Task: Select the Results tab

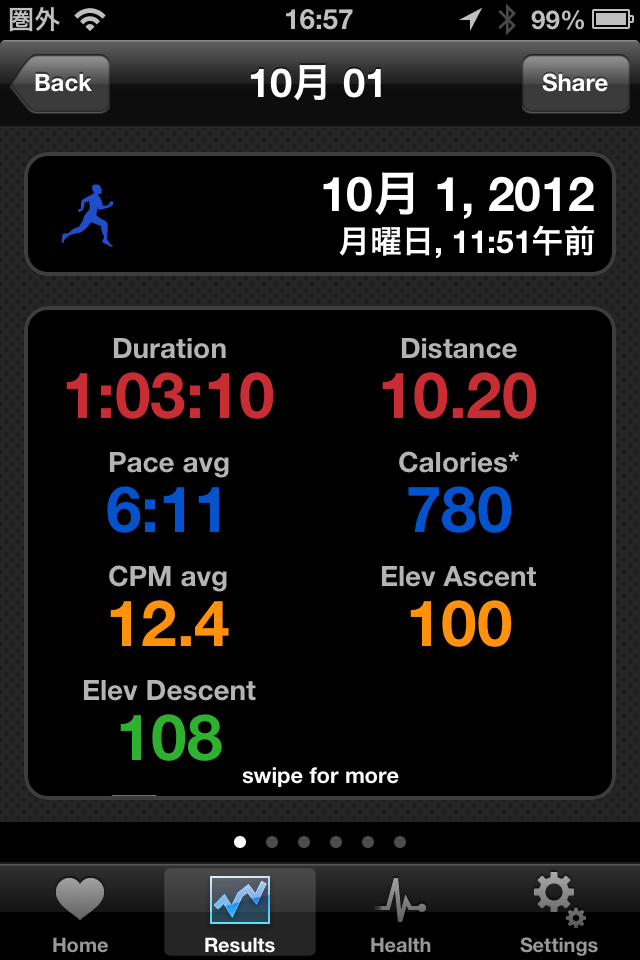Action: click(x=240, y=912)
